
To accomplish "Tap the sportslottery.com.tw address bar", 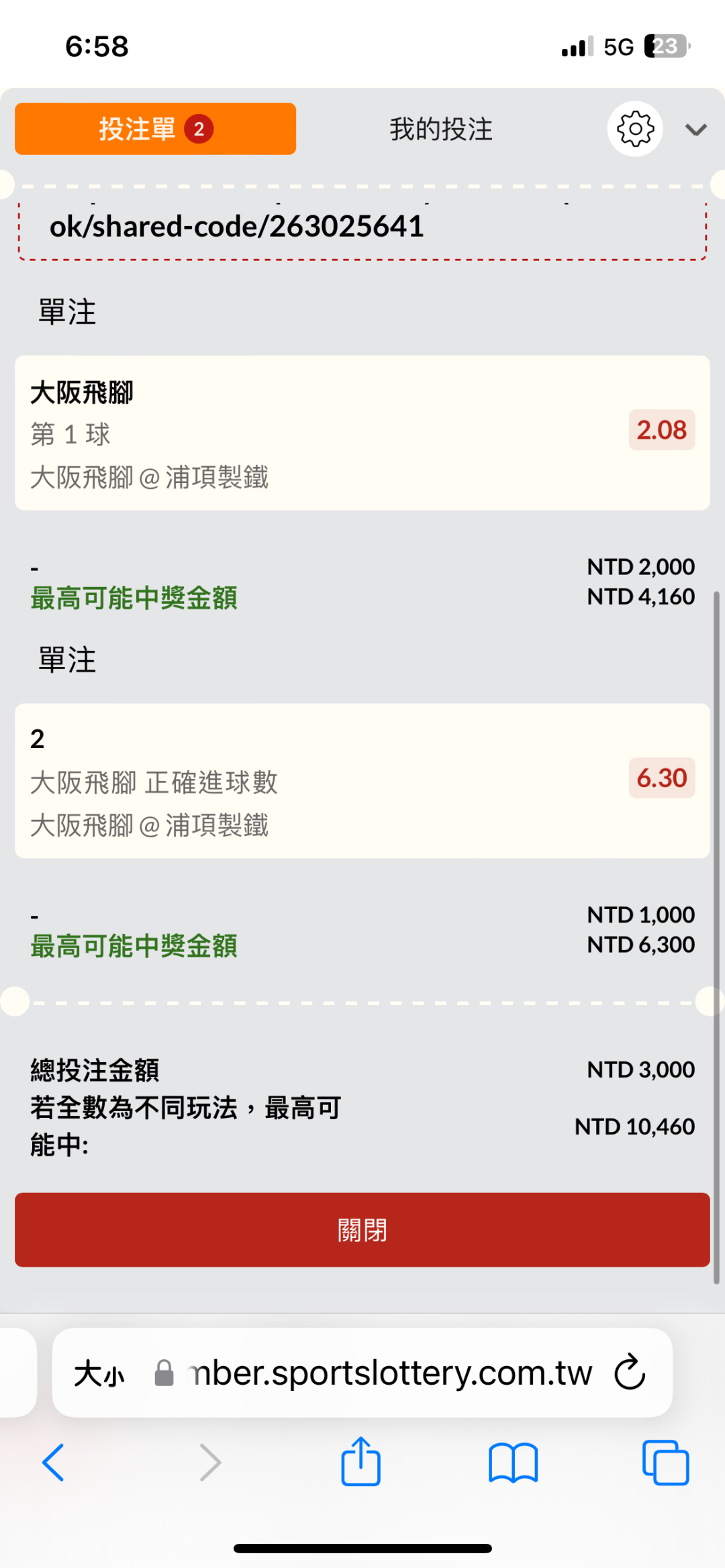I will point(389,1373).
